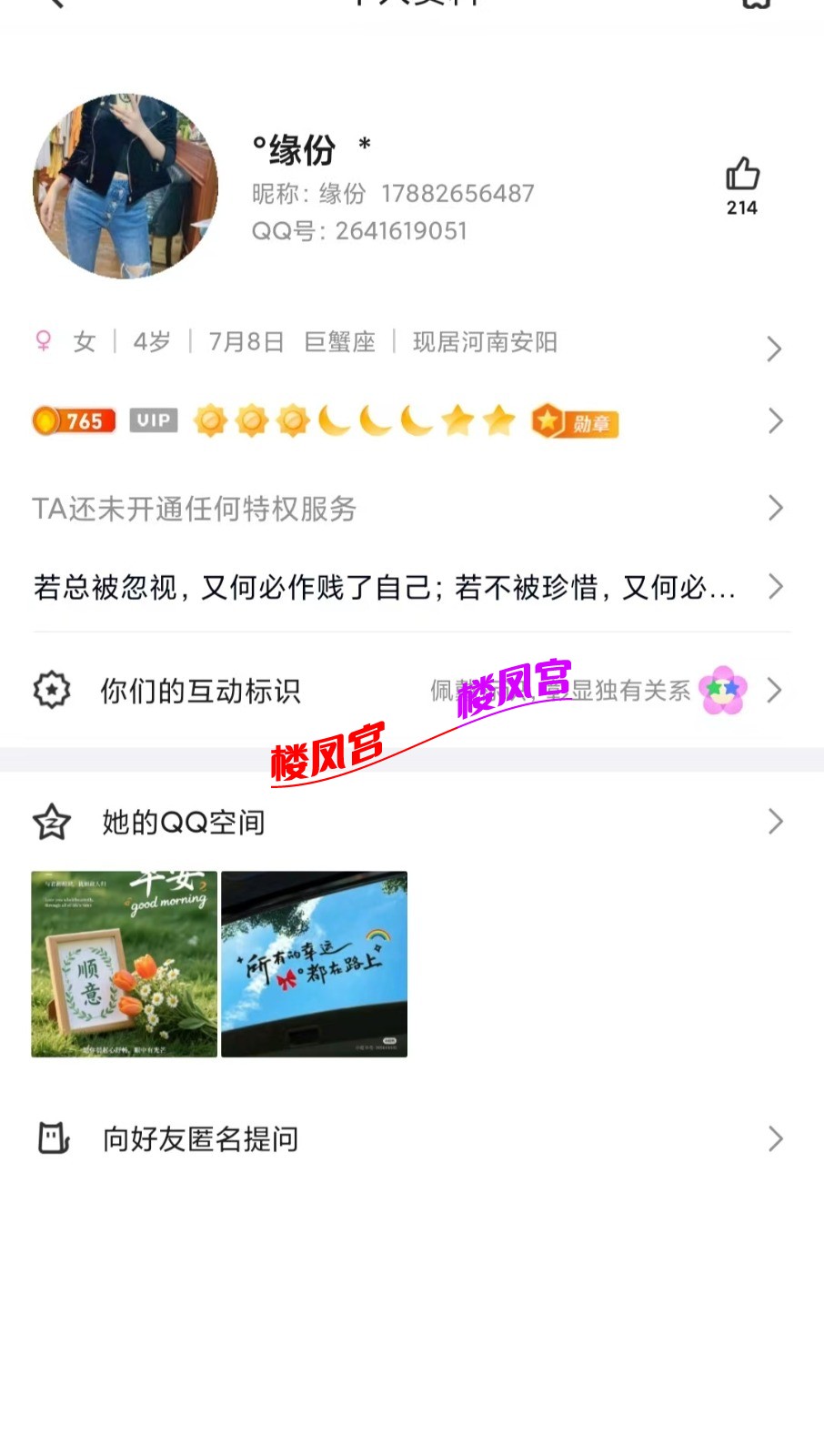
Task: Give this profile a thumbs-up like
Action: [742, 175]
